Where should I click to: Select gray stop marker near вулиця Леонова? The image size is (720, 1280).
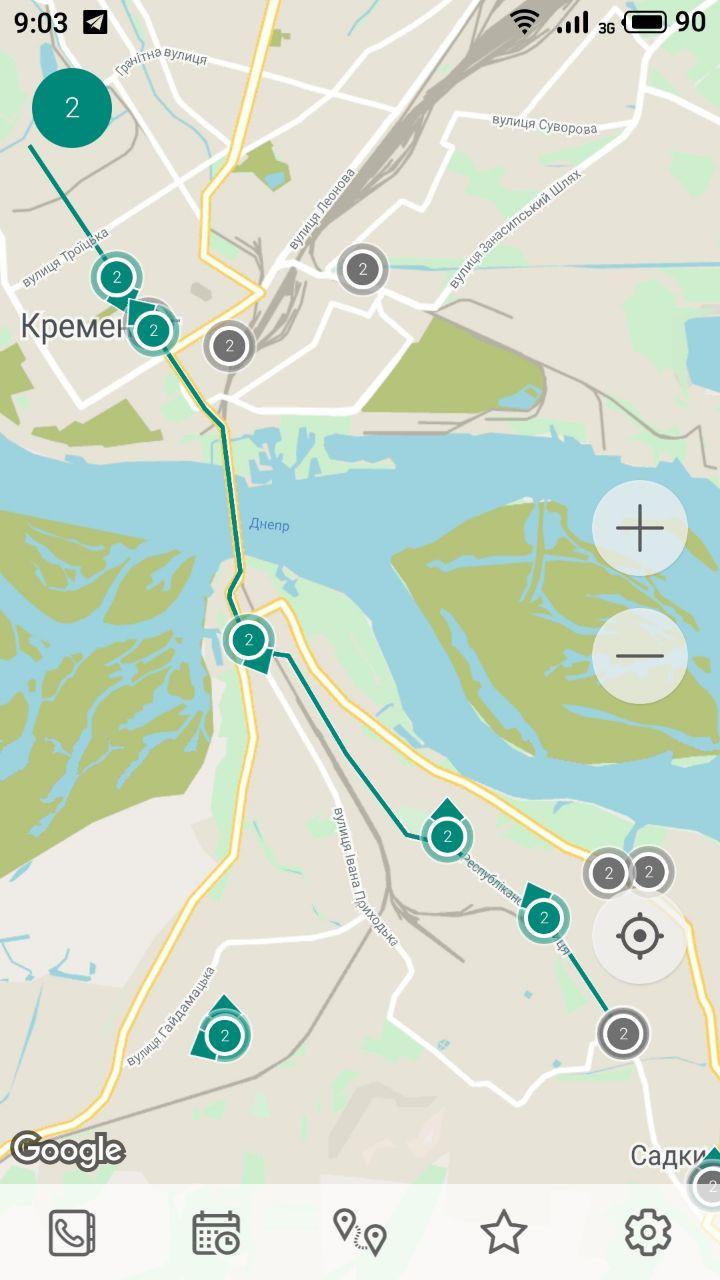click(362, 269)
